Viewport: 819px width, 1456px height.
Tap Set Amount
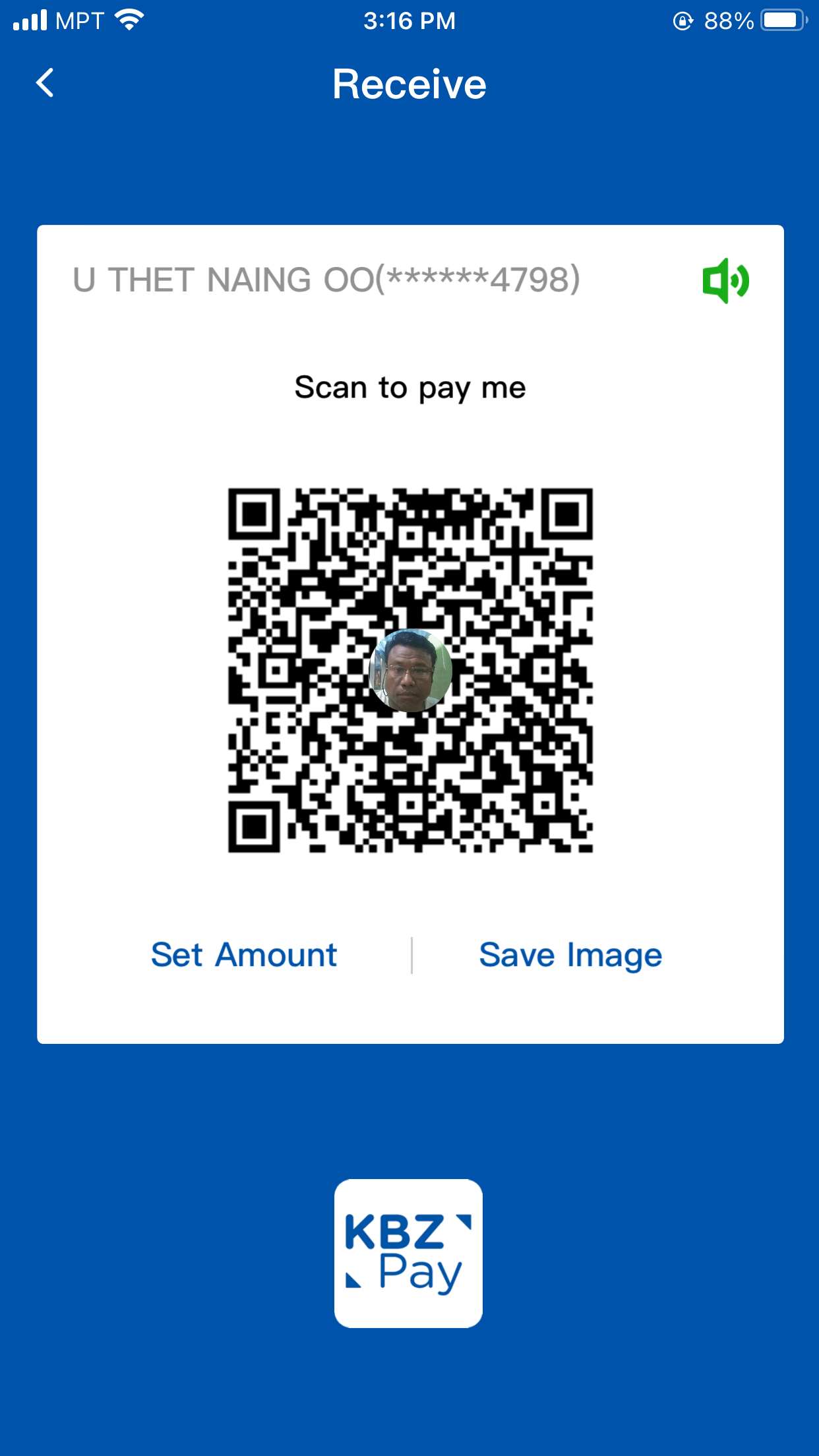point(244,955)
